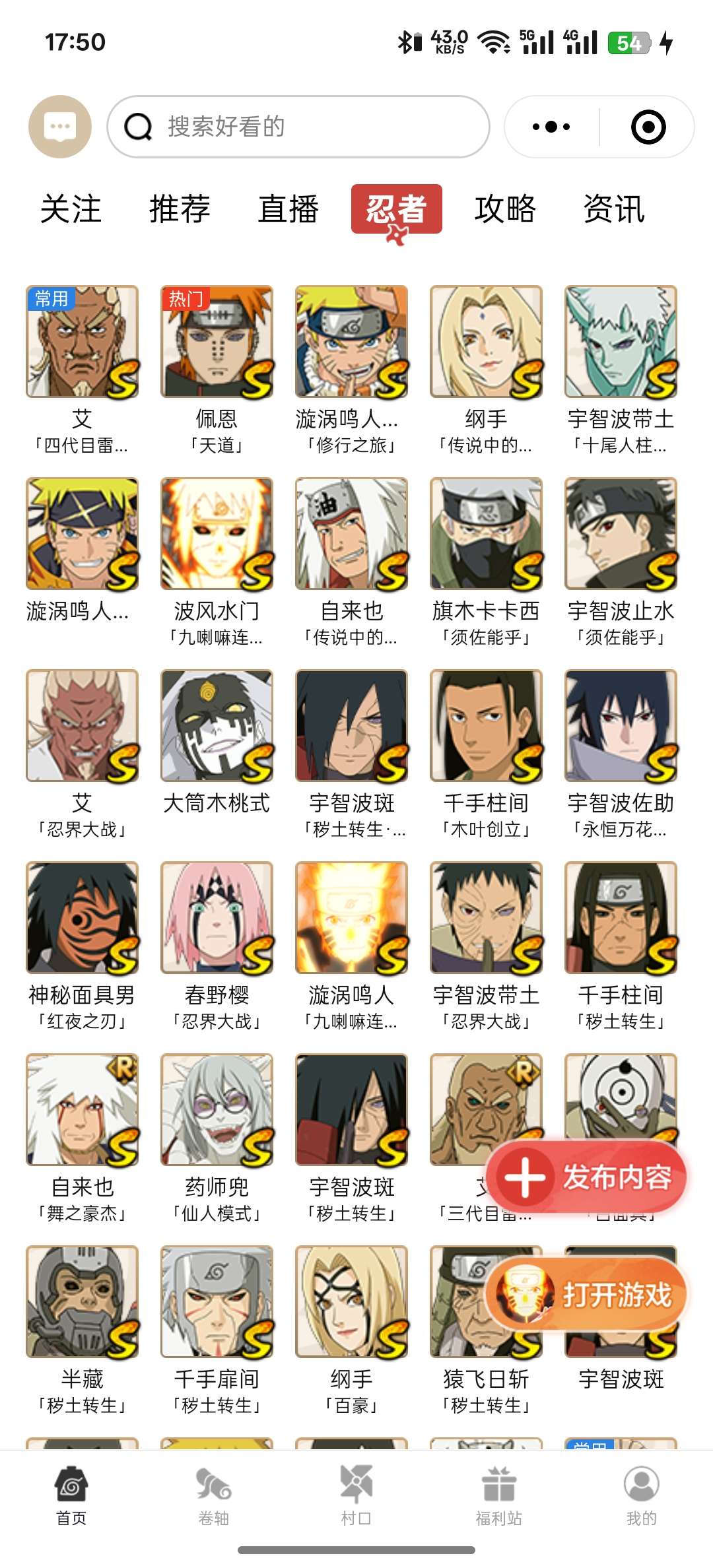Open the three-dot mini program menu
Screen dimensions: 713x1568
point(551,127)
